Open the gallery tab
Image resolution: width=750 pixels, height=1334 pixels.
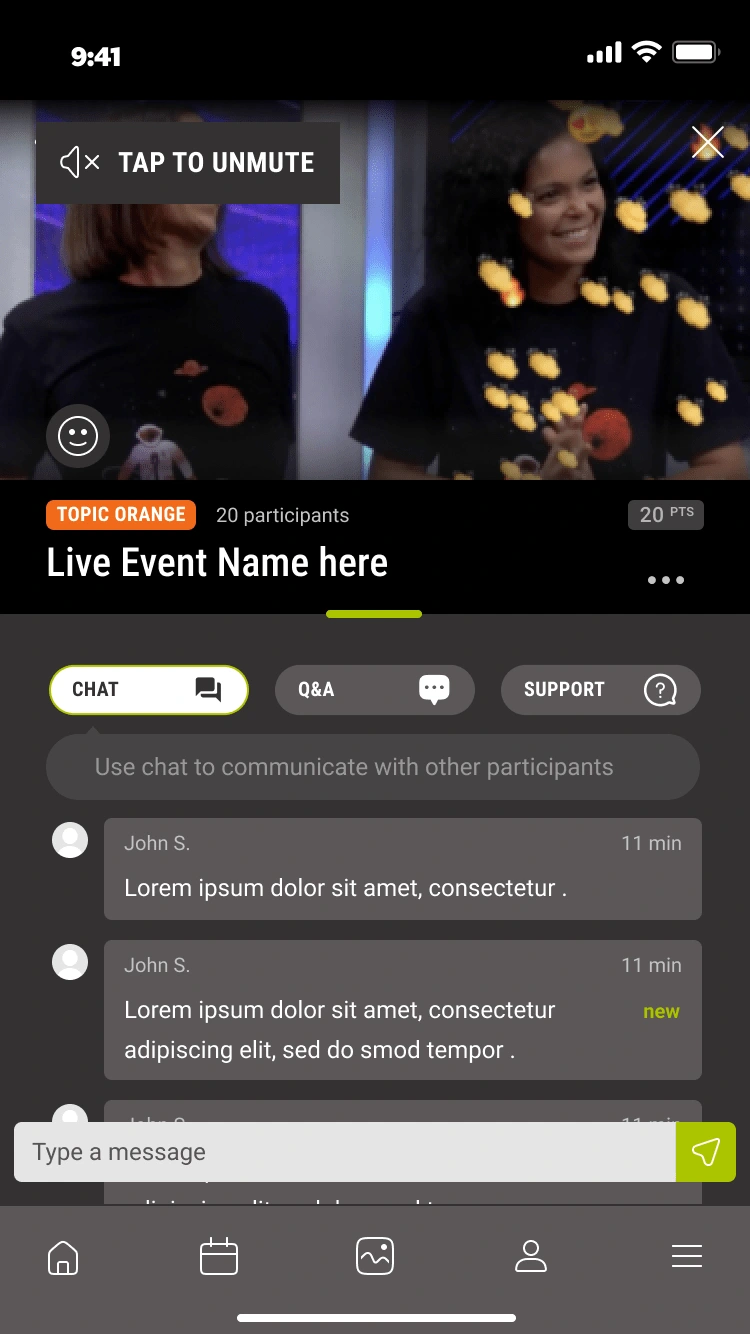coord(375,1257)
